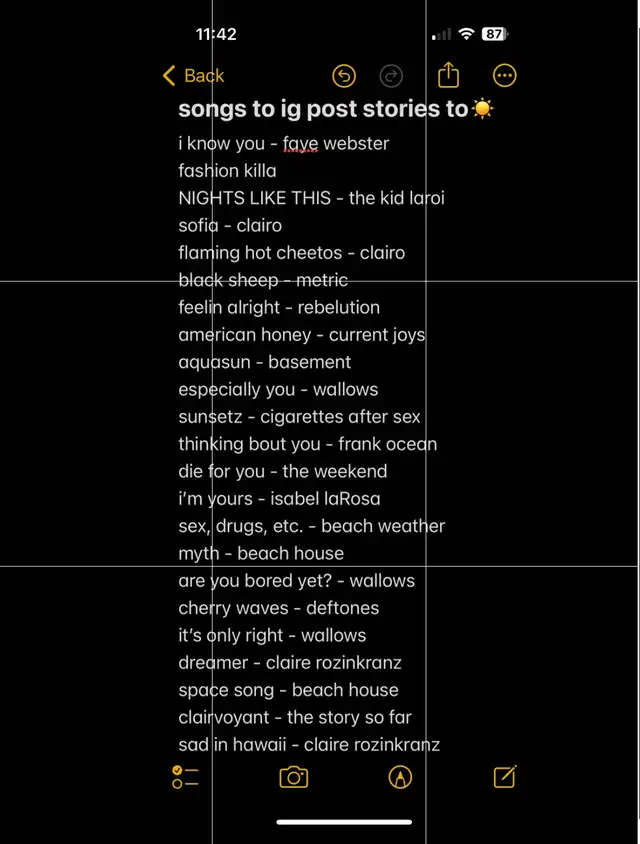Go back to the notes list
The width and height of the screenshot is (640, 844).
pos(193,76)
